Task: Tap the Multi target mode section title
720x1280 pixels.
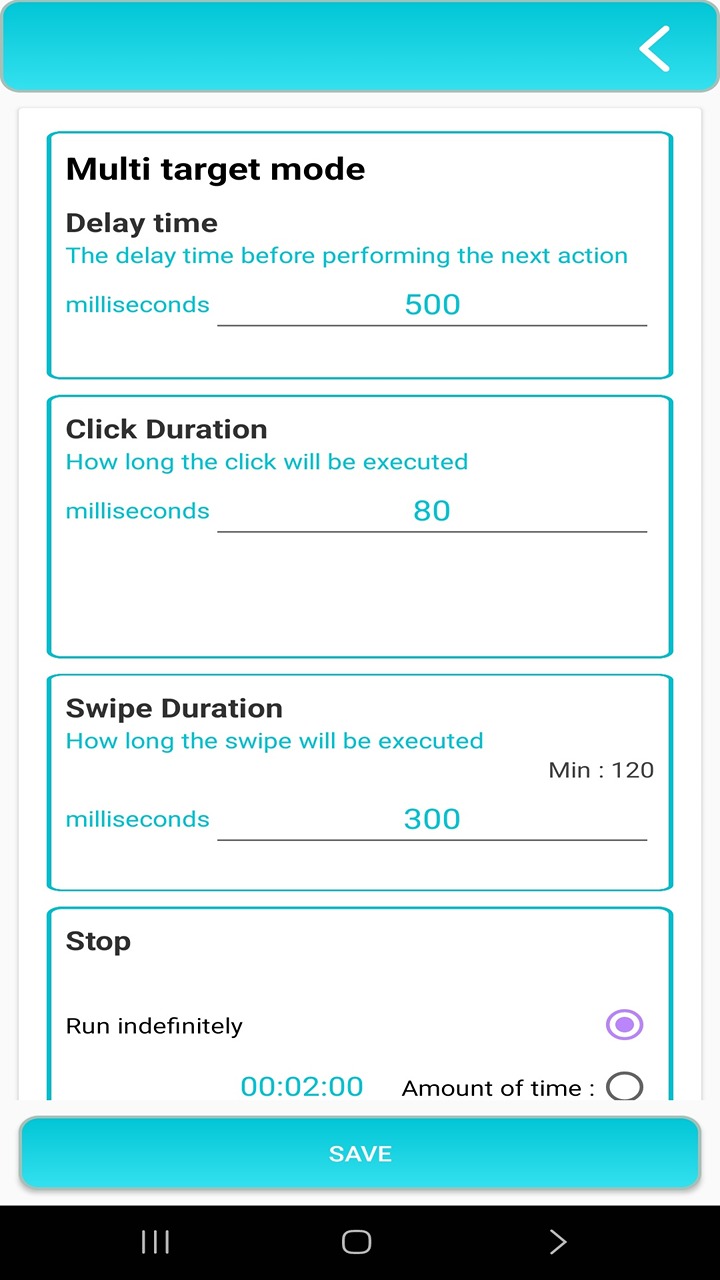Action: pos(214,168)
